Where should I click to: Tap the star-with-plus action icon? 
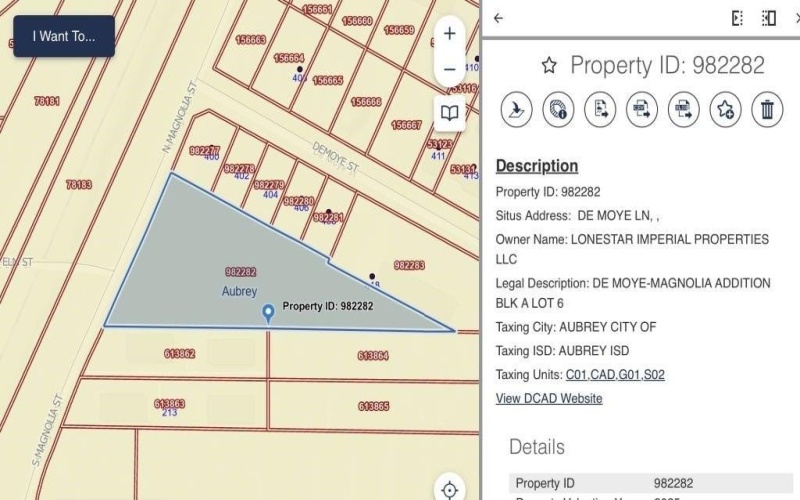click(725, 110)
